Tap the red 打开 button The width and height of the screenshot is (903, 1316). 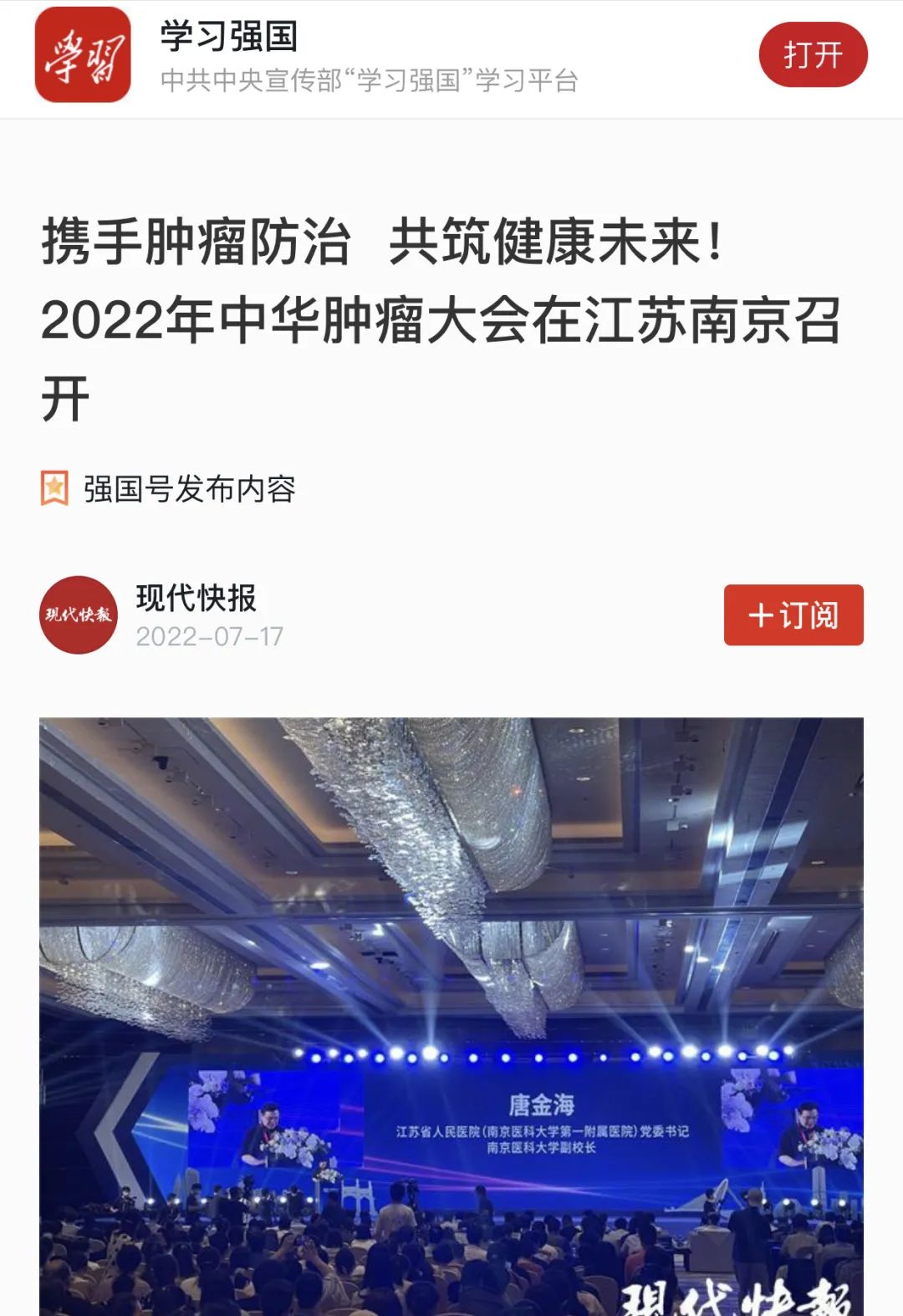pos(813,55)
